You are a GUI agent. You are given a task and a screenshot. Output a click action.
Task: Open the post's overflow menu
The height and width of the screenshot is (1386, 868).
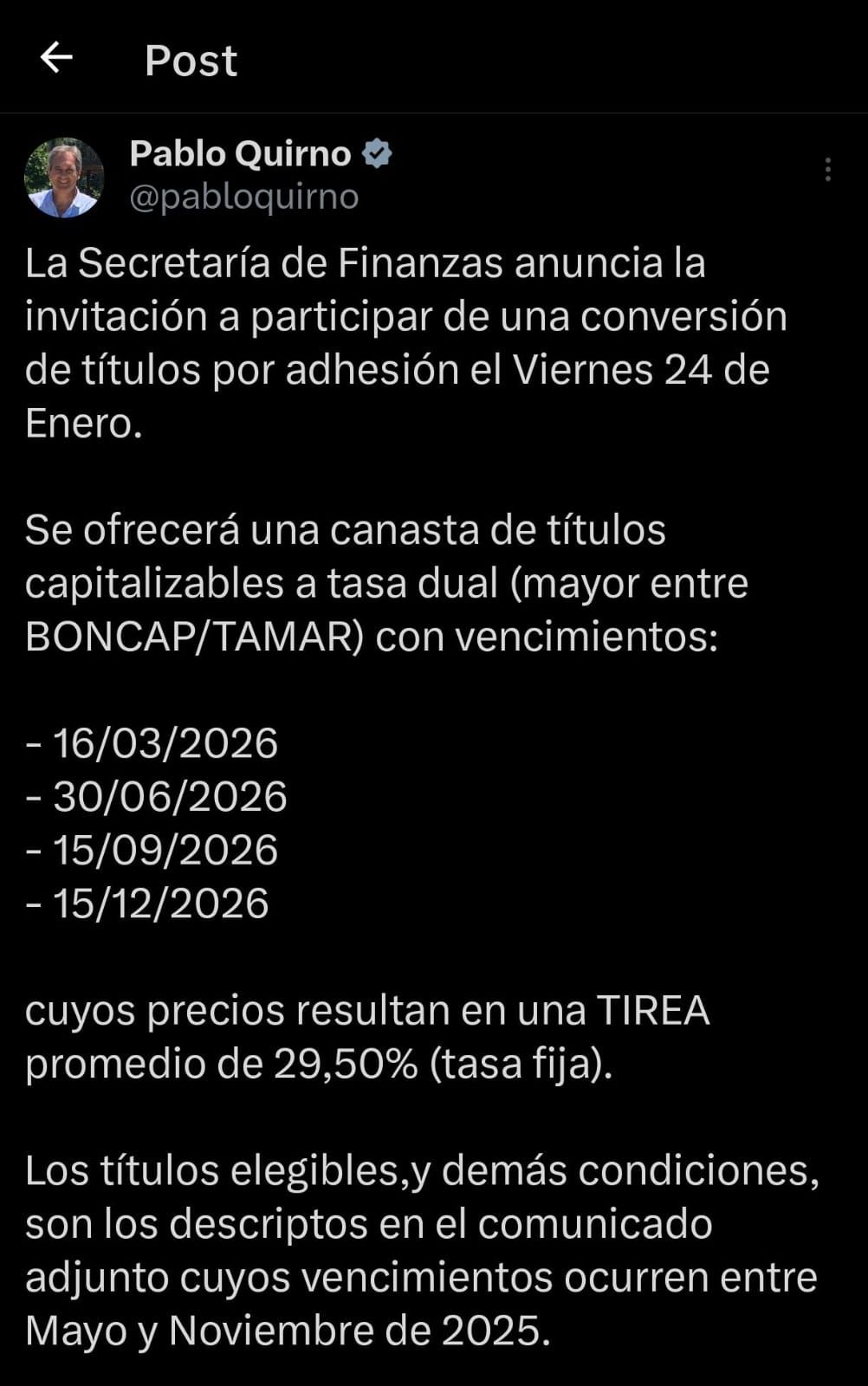827,170
